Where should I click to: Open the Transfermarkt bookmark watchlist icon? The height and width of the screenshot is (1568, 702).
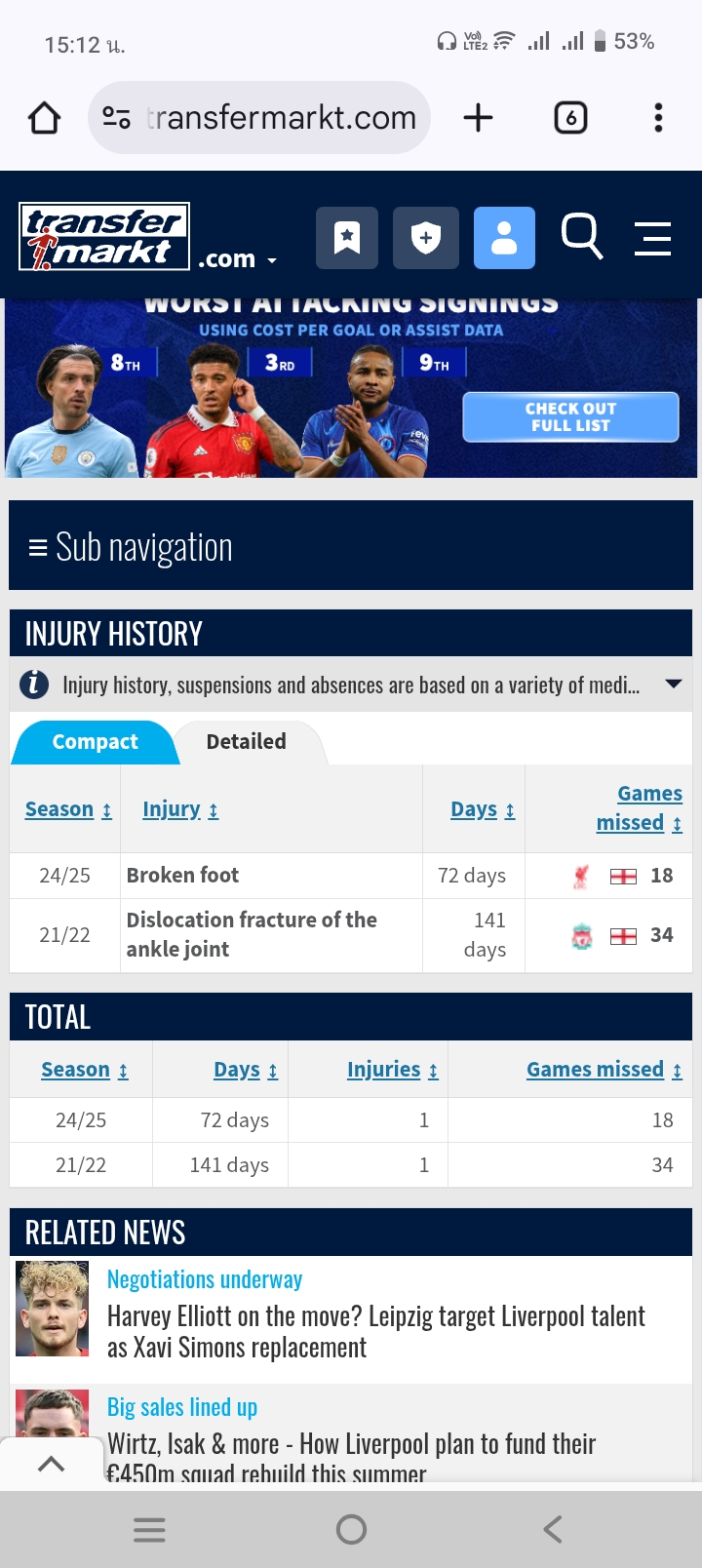(347, 238)
